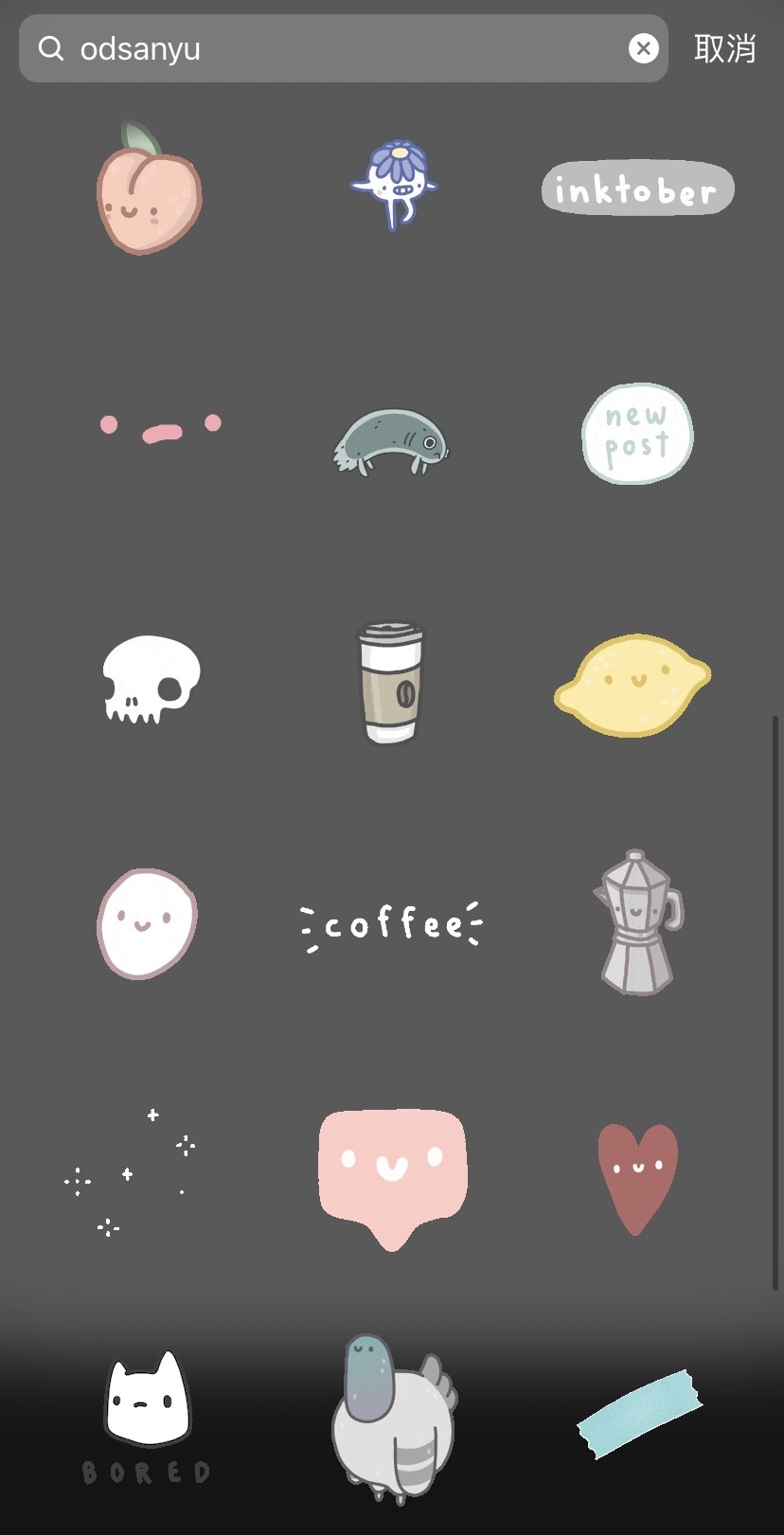Select the smiling peach sticker
The height and width of the screenshot is (1535, 784).
tap(149, 189)
